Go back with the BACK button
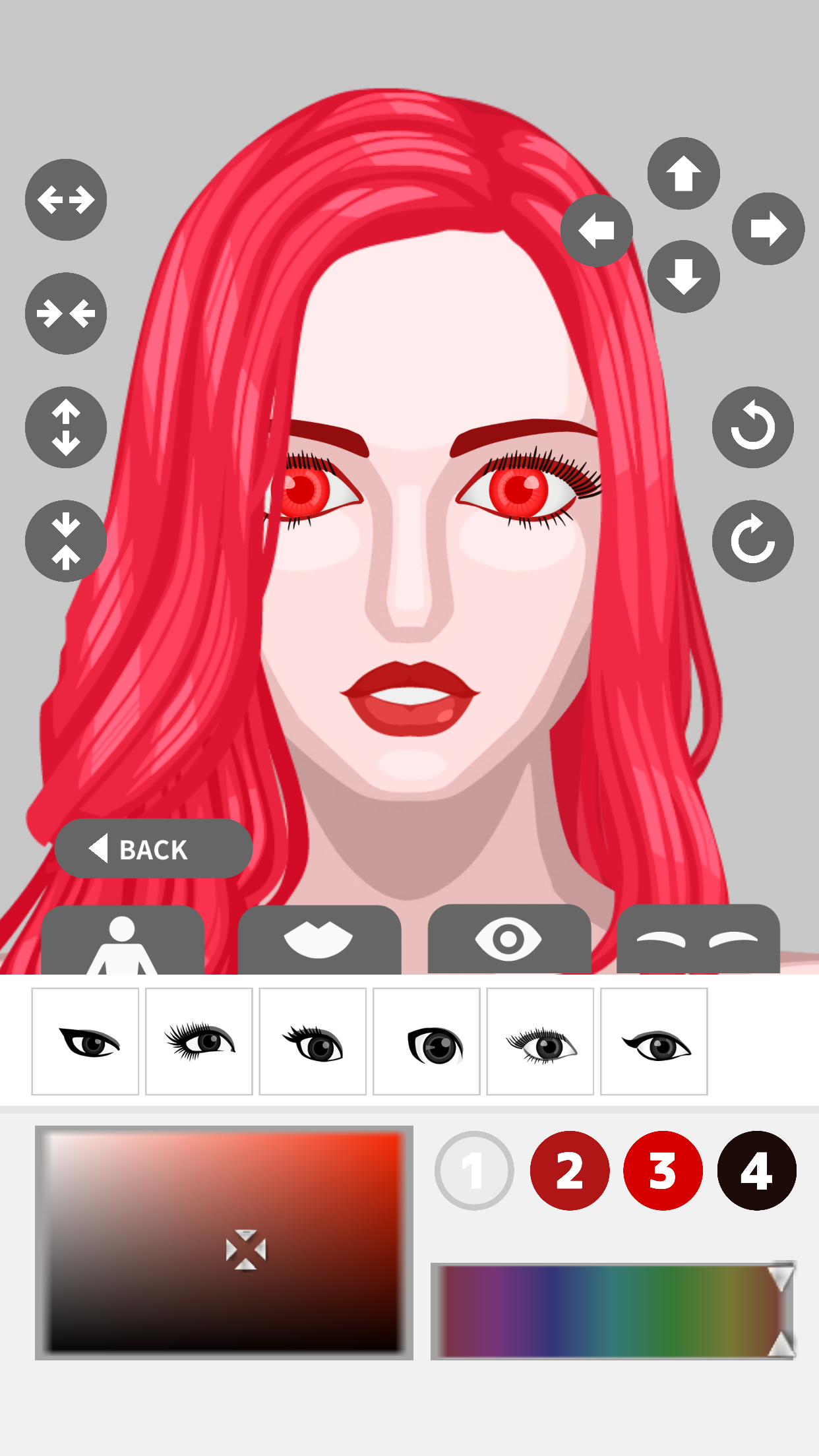 point(153,849)
